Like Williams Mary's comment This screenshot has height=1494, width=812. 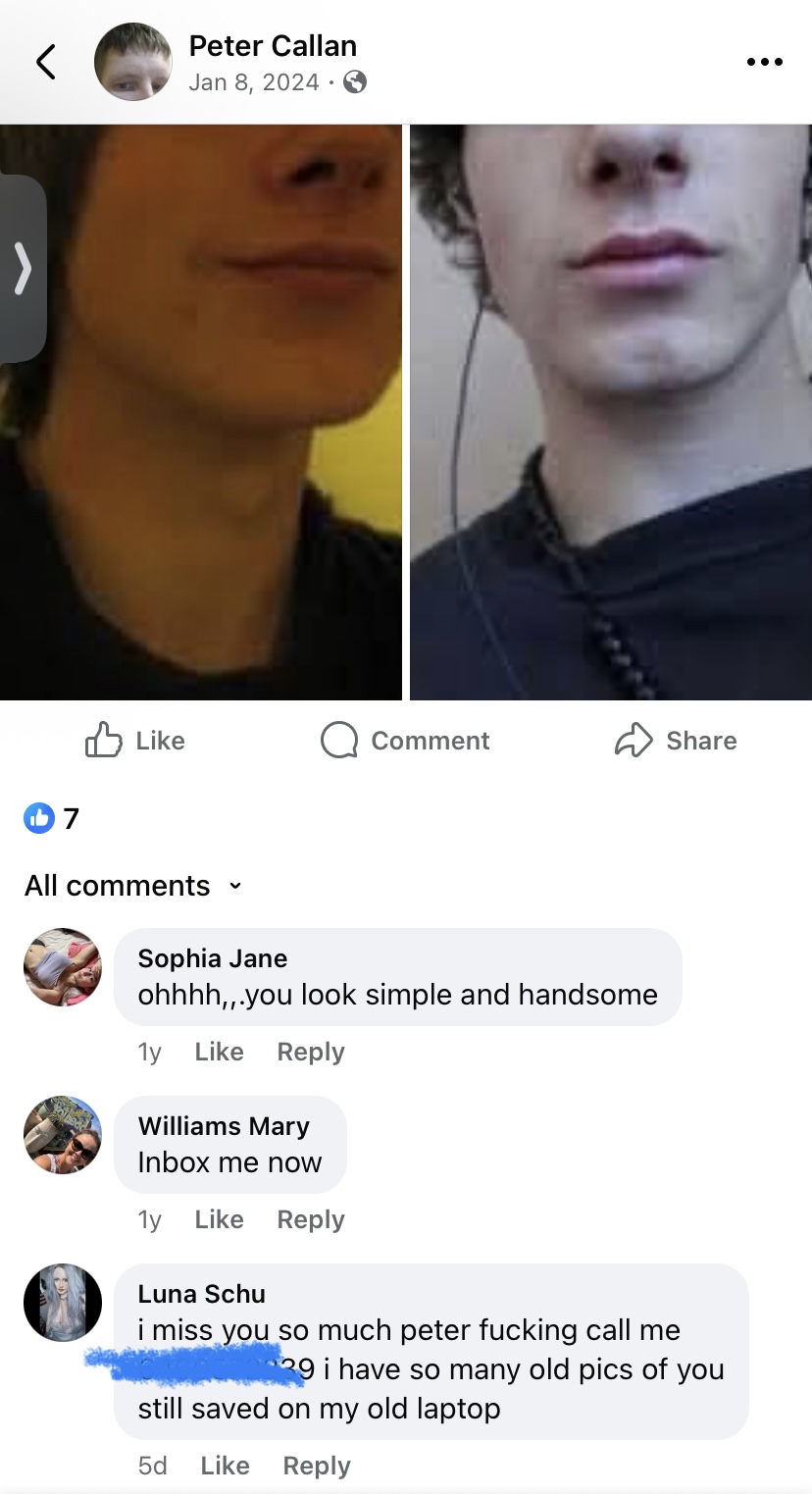point(219,1219)
